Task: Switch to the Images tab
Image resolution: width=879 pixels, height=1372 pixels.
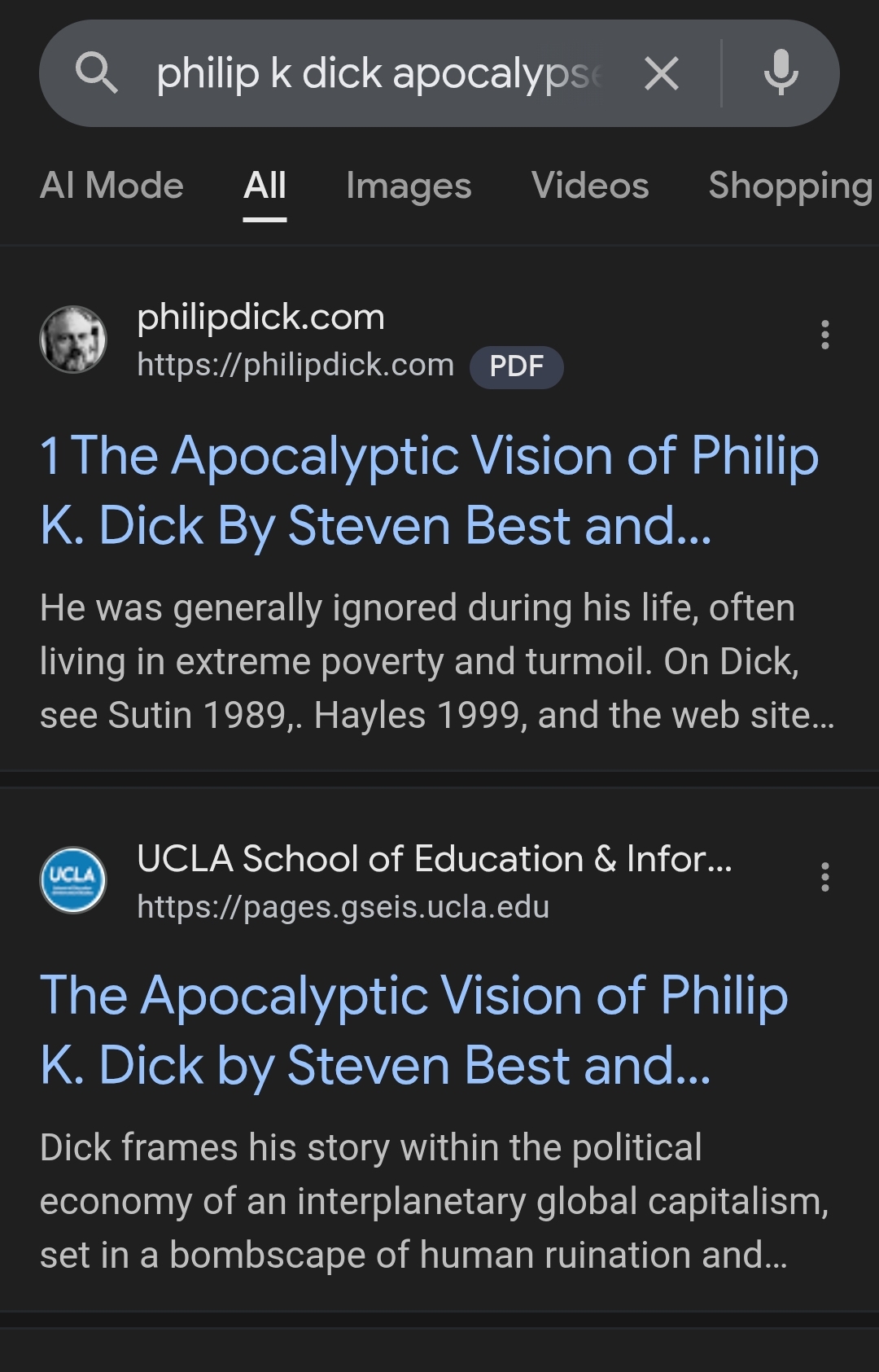Action: coord(409,186)
